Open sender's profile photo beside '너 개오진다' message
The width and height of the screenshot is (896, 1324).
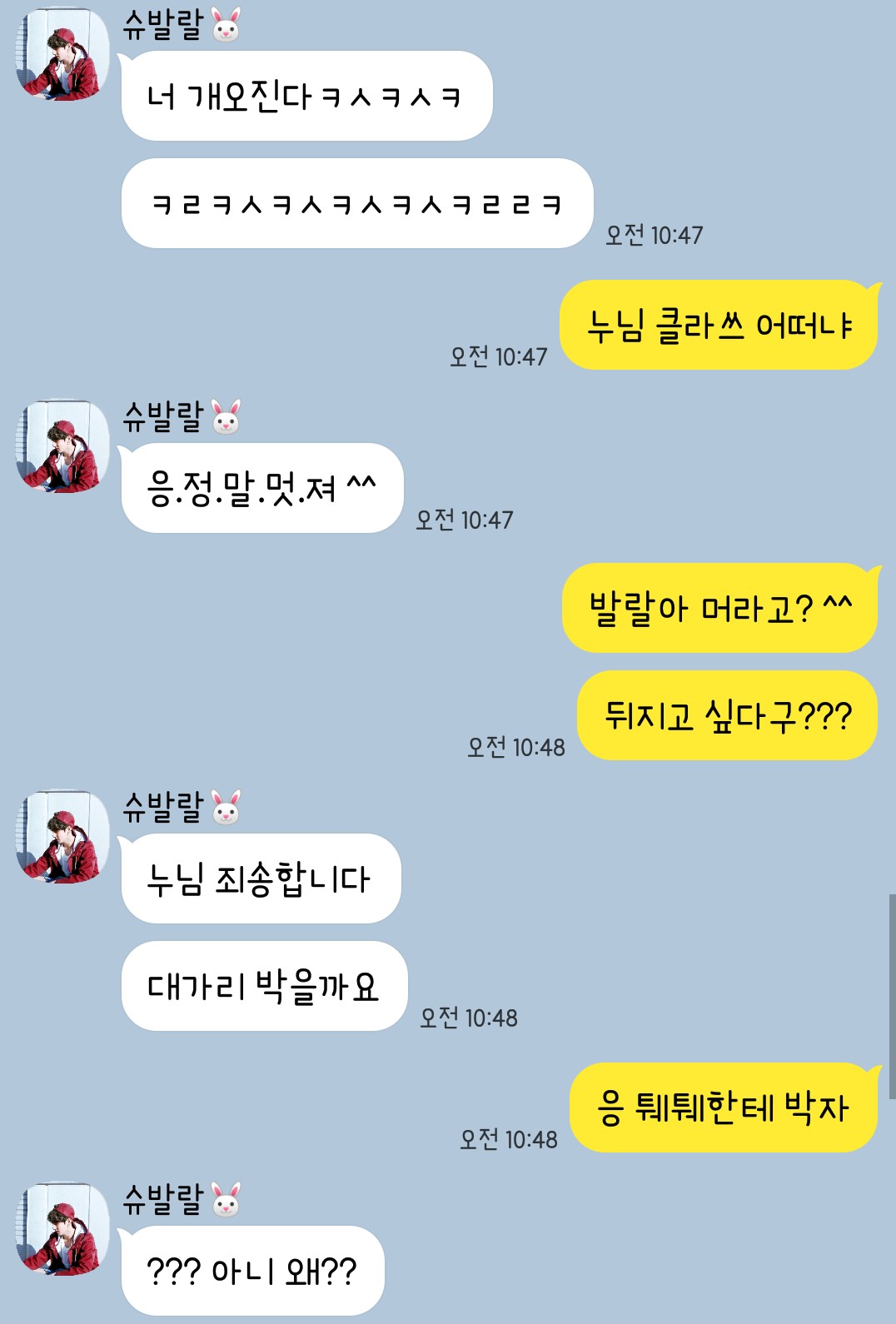tap(62, 55)
